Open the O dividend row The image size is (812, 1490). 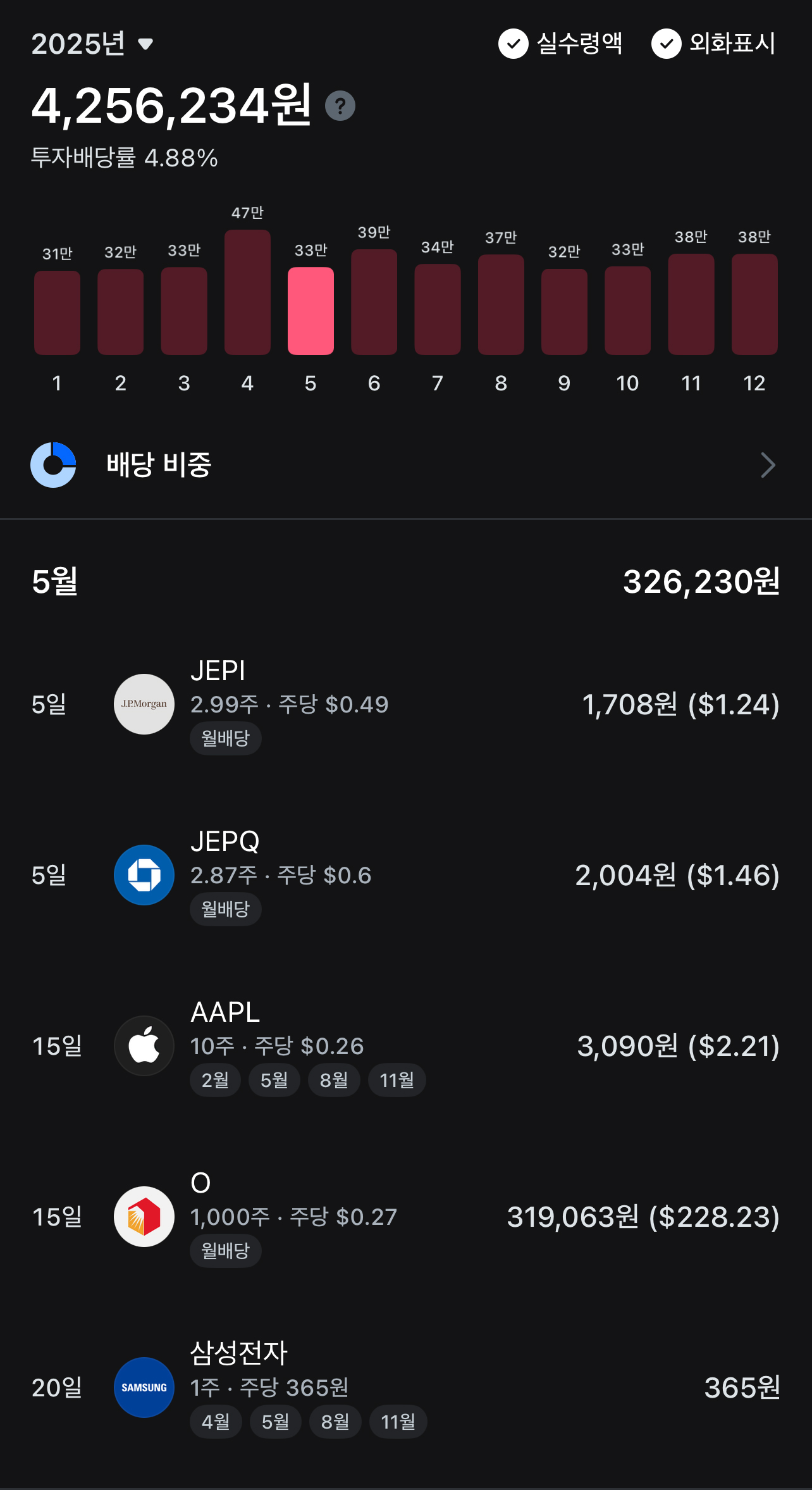(x=405, y=1217)
